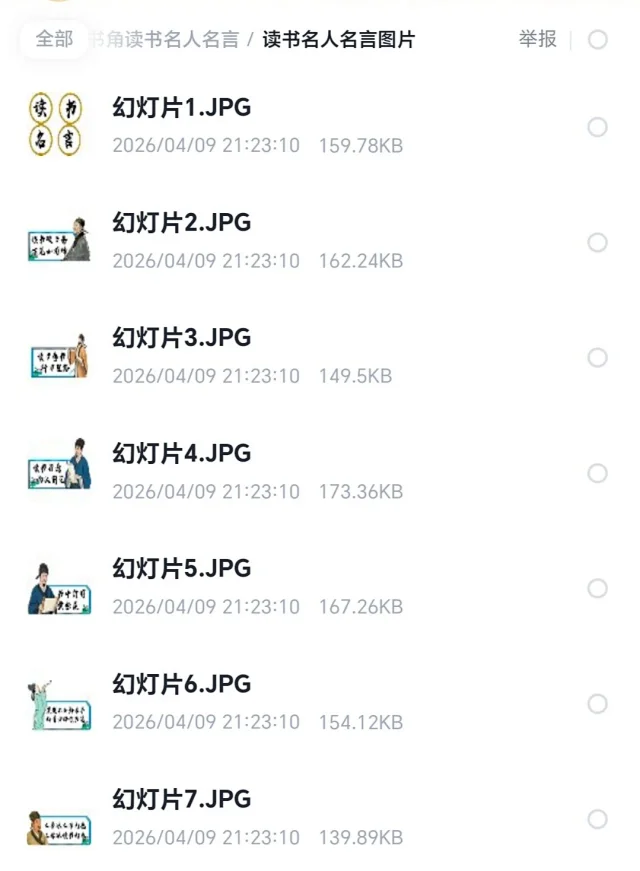Toggle the select-all circle beside 举报
Screen dimensions: 640x871
(597, 40)
